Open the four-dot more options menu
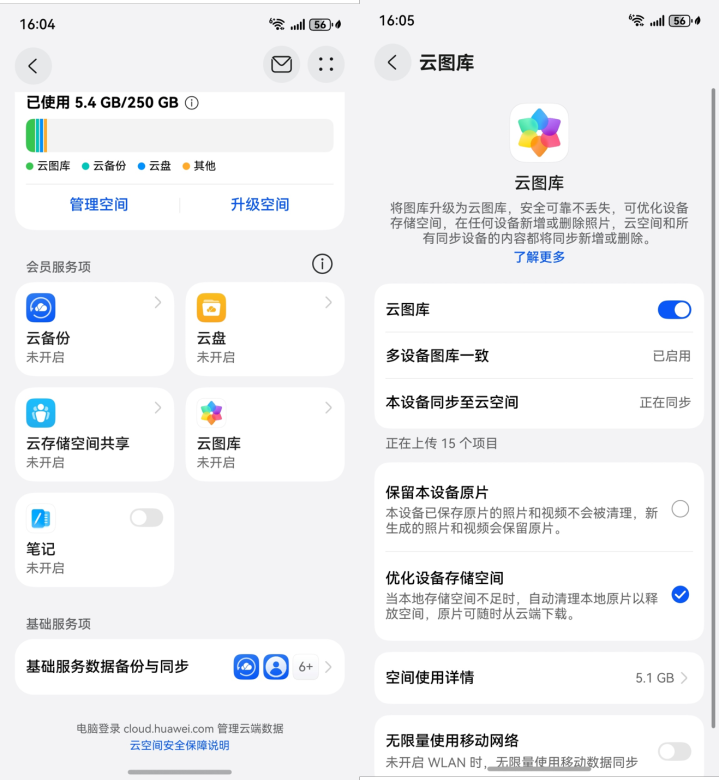Screen dimensions: 719x780 coord(325,65)
